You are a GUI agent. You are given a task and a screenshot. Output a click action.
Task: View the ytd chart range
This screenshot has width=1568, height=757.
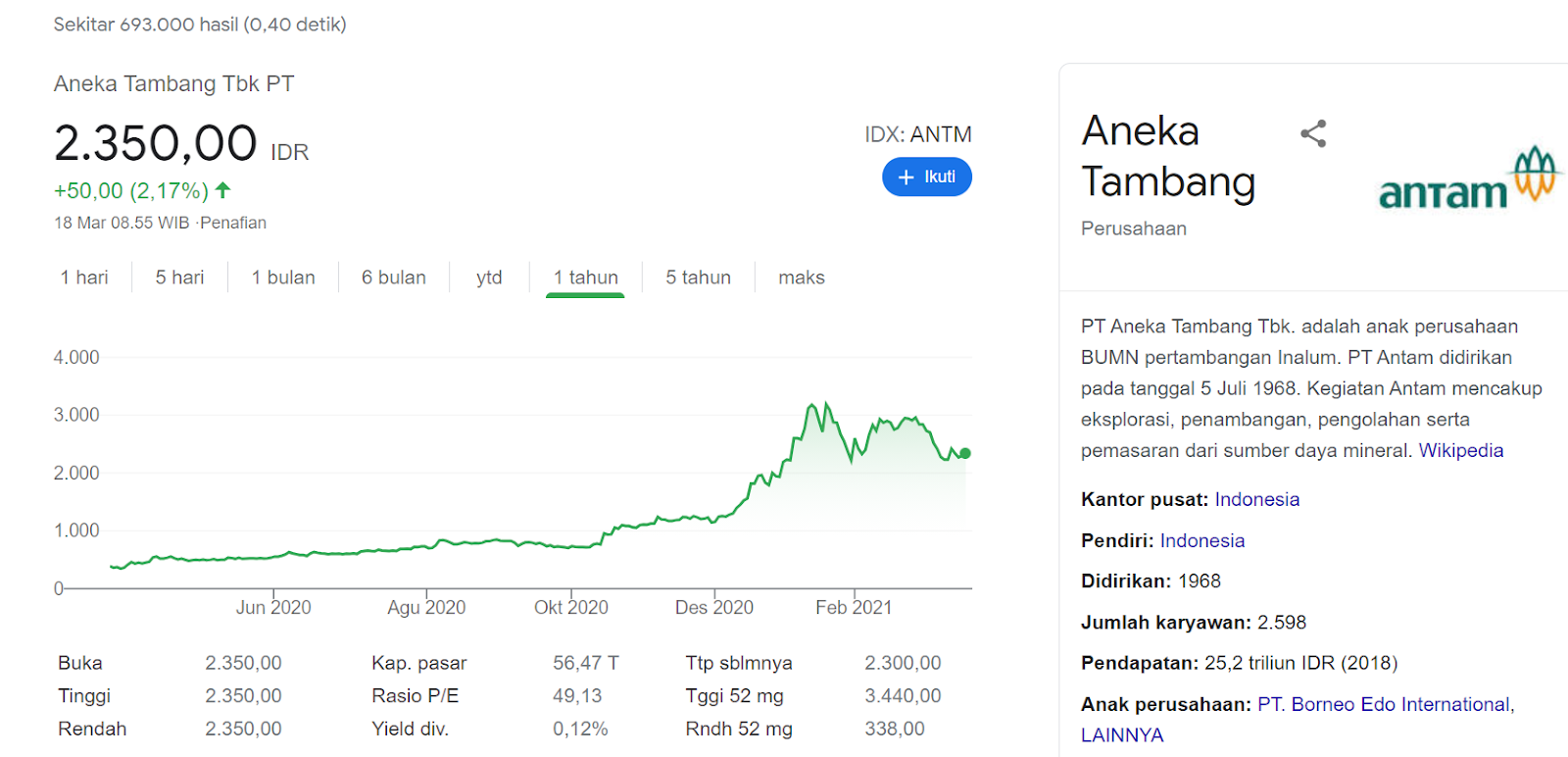489,278
